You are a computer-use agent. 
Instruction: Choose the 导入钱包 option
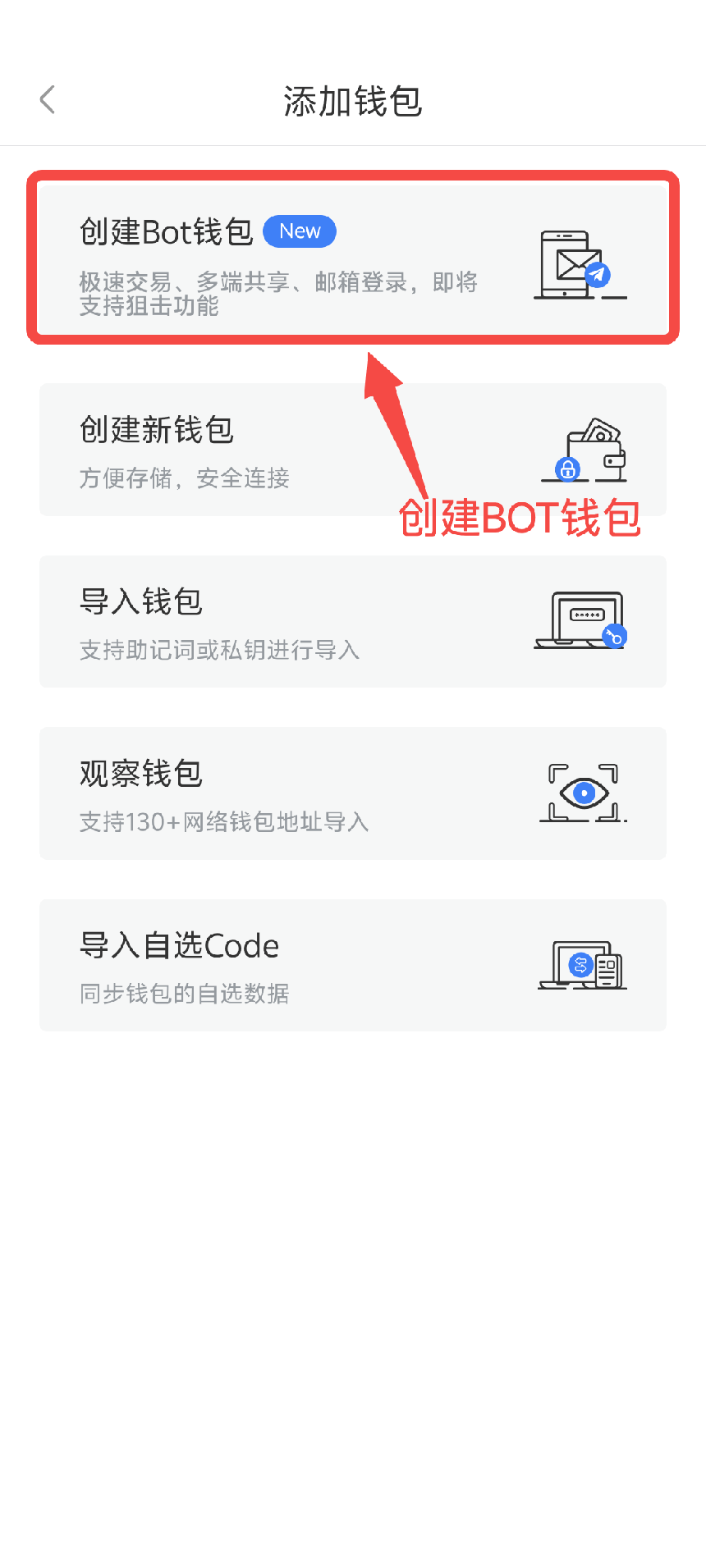(x=353, y=622)
